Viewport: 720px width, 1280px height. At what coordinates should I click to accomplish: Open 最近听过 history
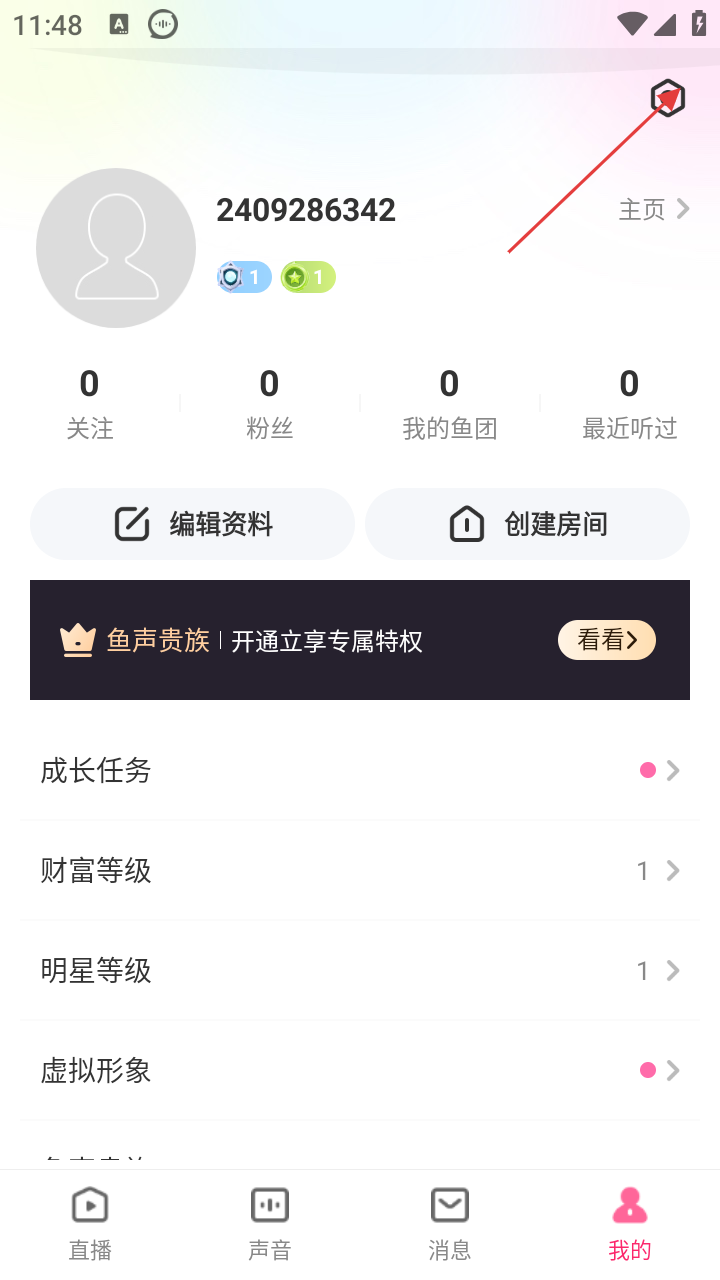click(629, 403)
